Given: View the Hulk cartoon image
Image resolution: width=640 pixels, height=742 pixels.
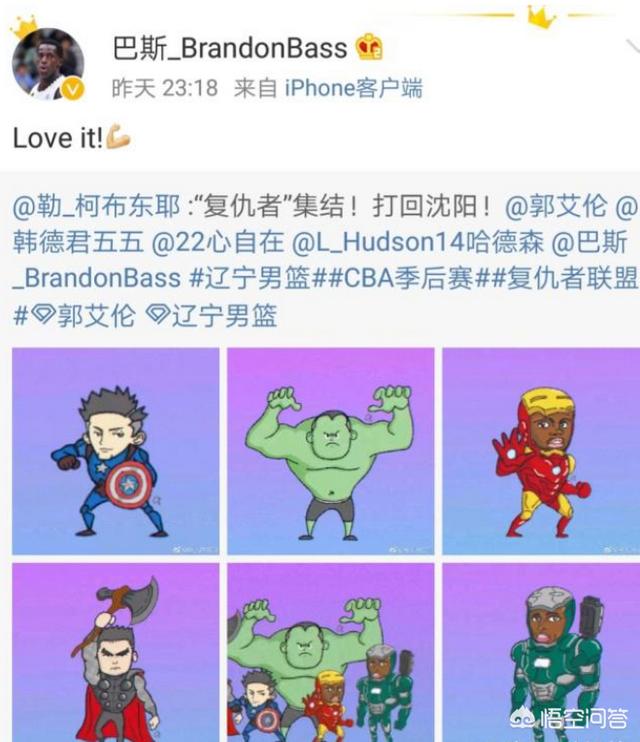Looking at the screenshot, I should tap(330, 451).
